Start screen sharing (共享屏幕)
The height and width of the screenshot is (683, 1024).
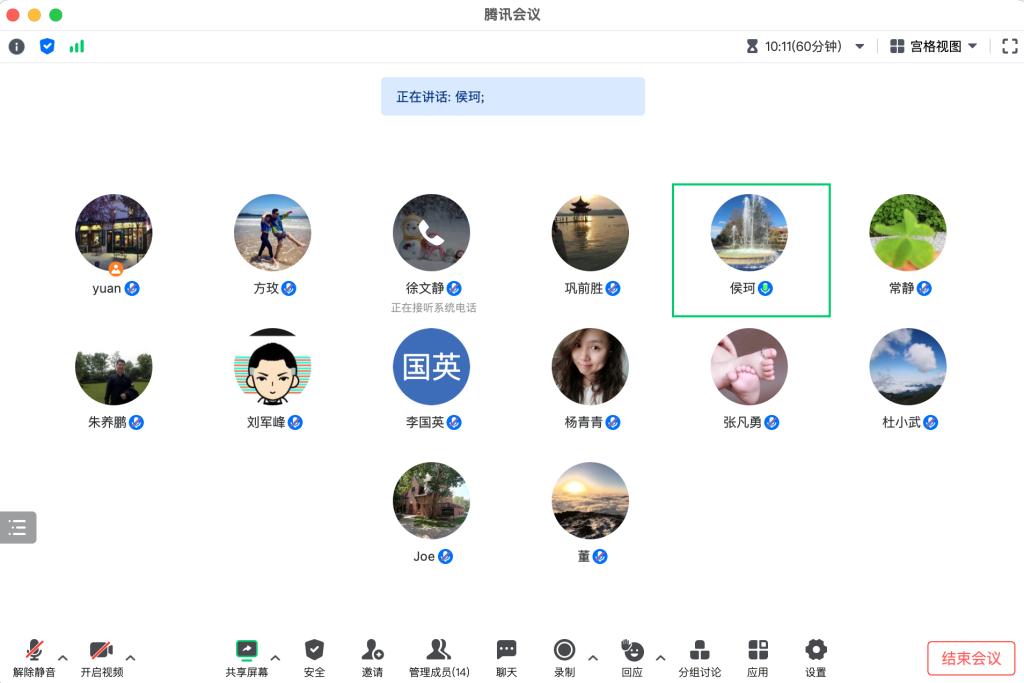pyautogui.click(x=247, y=658)
